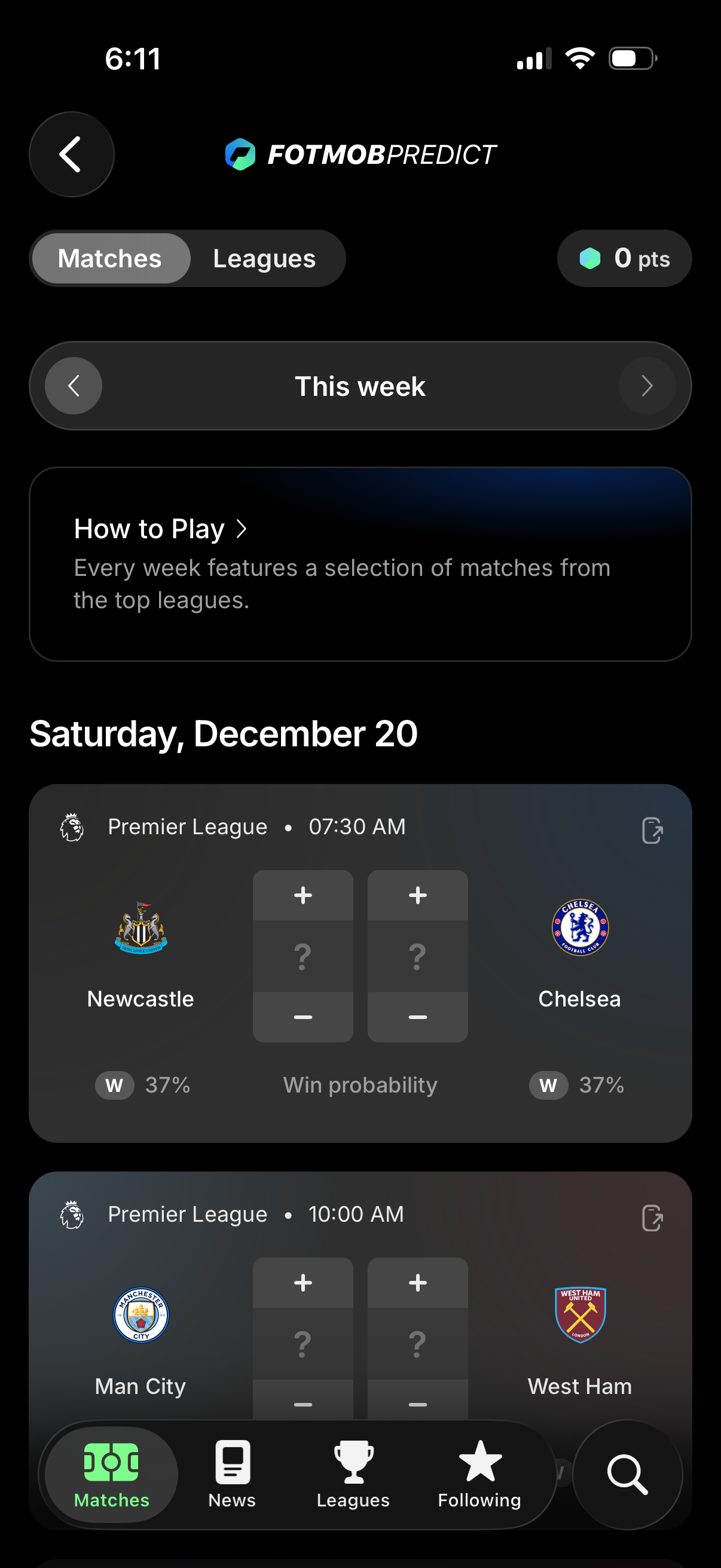Open the How to Play guide
The width and height of the screenshot is (721, 1568).
click(x=161, y=529)
